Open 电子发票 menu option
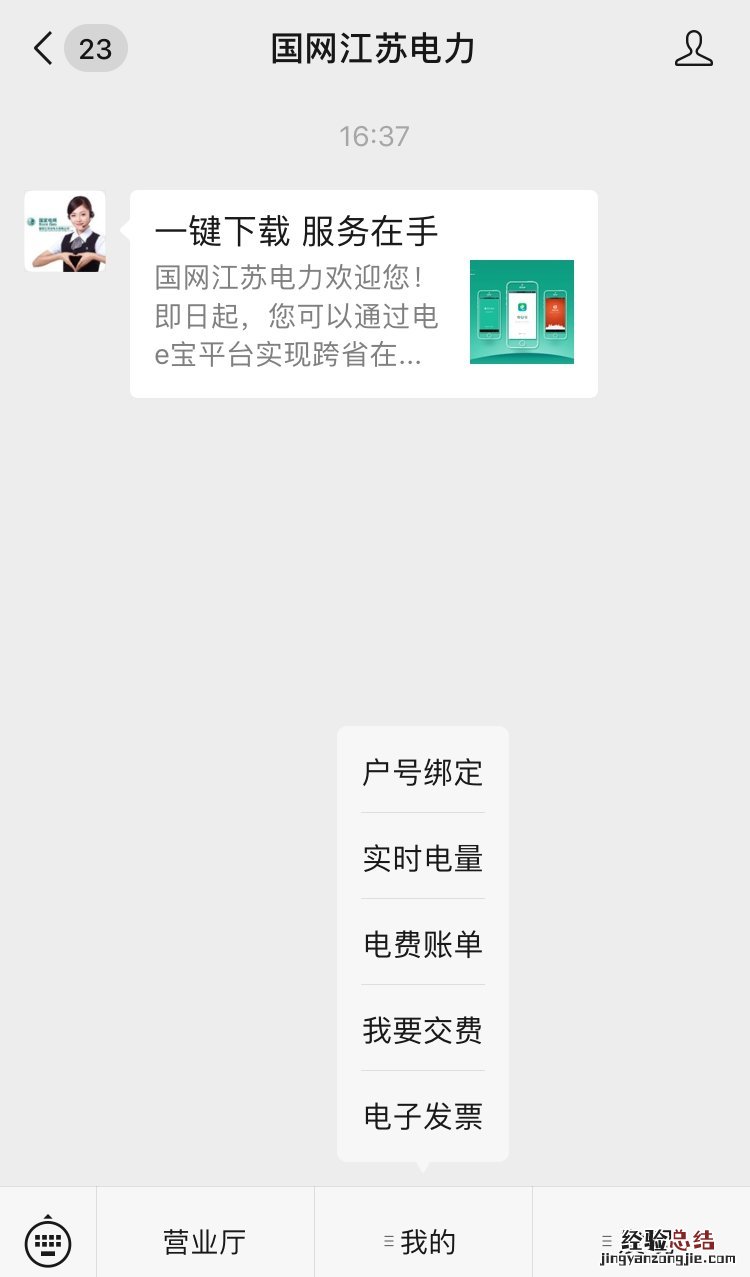Image resolution: width=750 pixels, height=1277 pixels. click(x=423, y=1116)
